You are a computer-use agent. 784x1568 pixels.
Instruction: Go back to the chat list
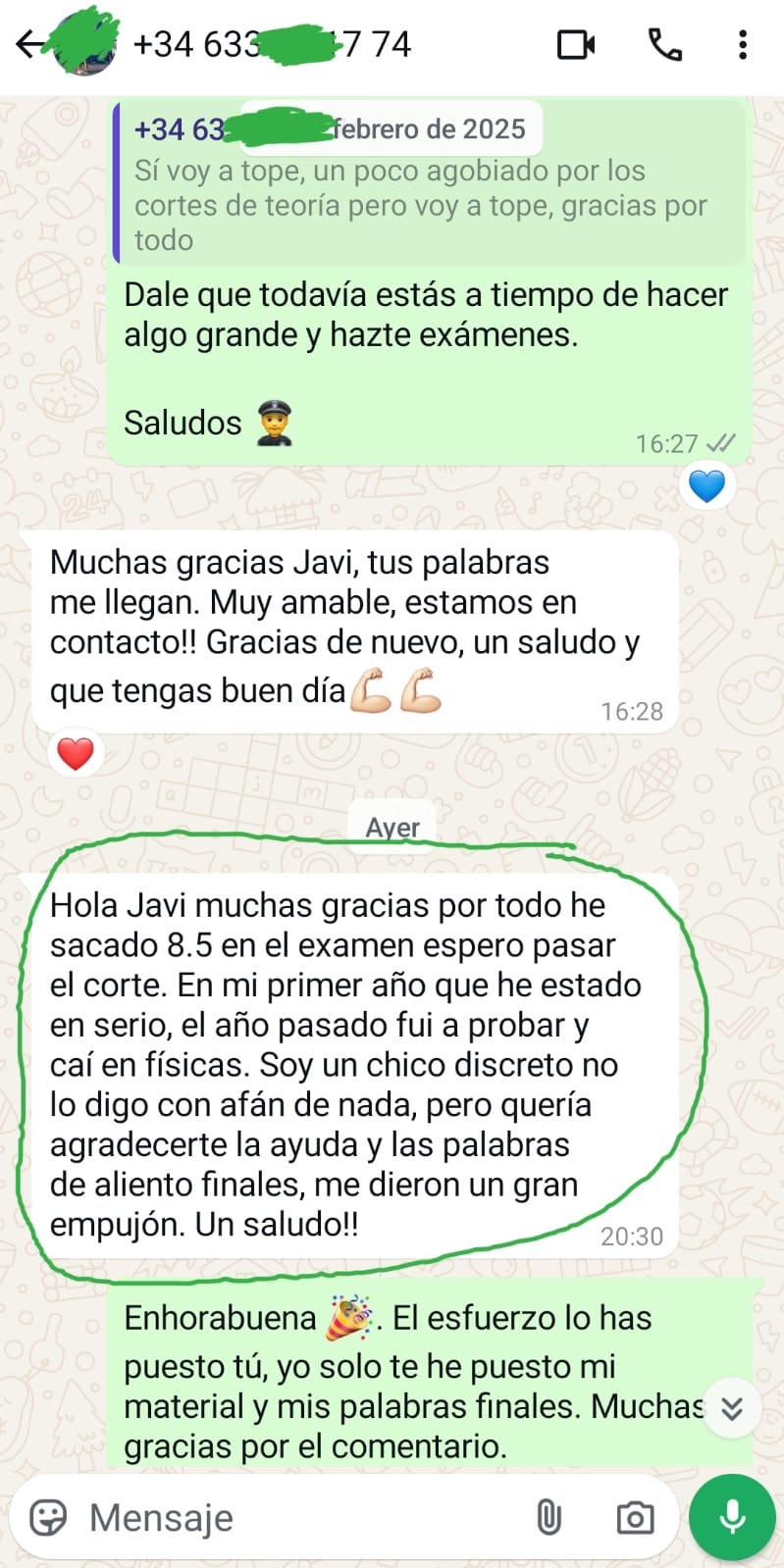pos(29,44)
